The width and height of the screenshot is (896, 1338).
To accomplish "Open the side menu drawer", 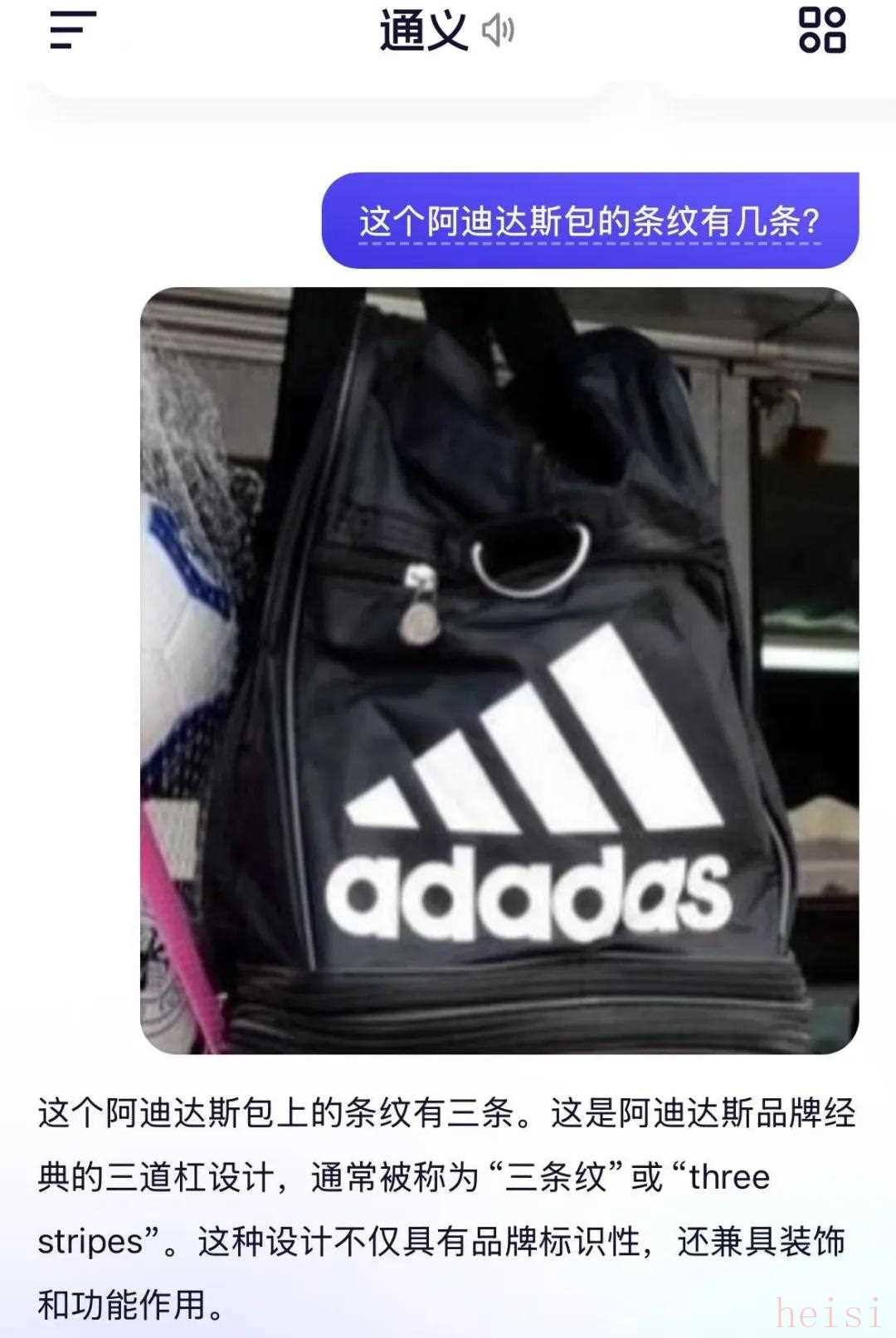I will tap(73, 31).
